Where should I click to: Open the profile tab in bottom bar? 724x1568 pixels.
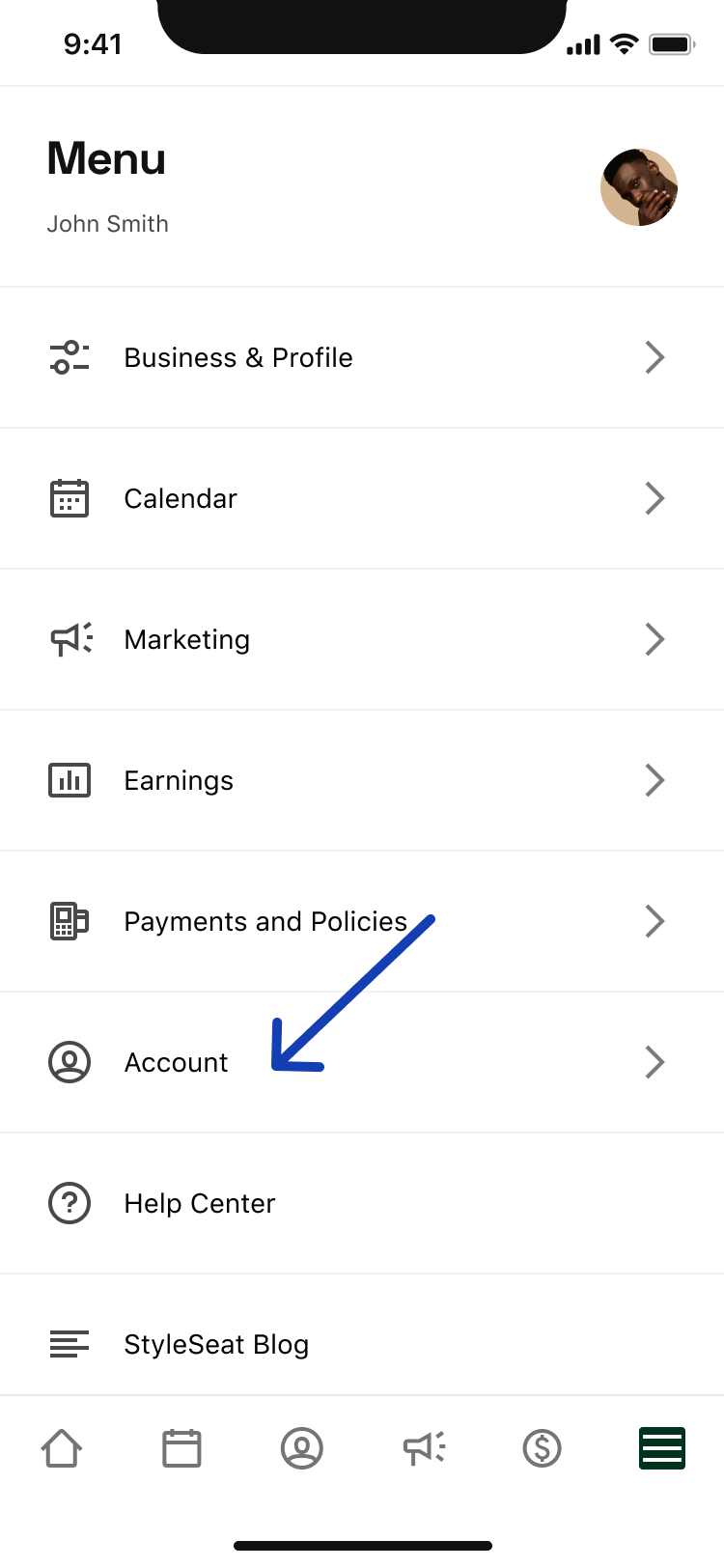[x=302, y=1448]
